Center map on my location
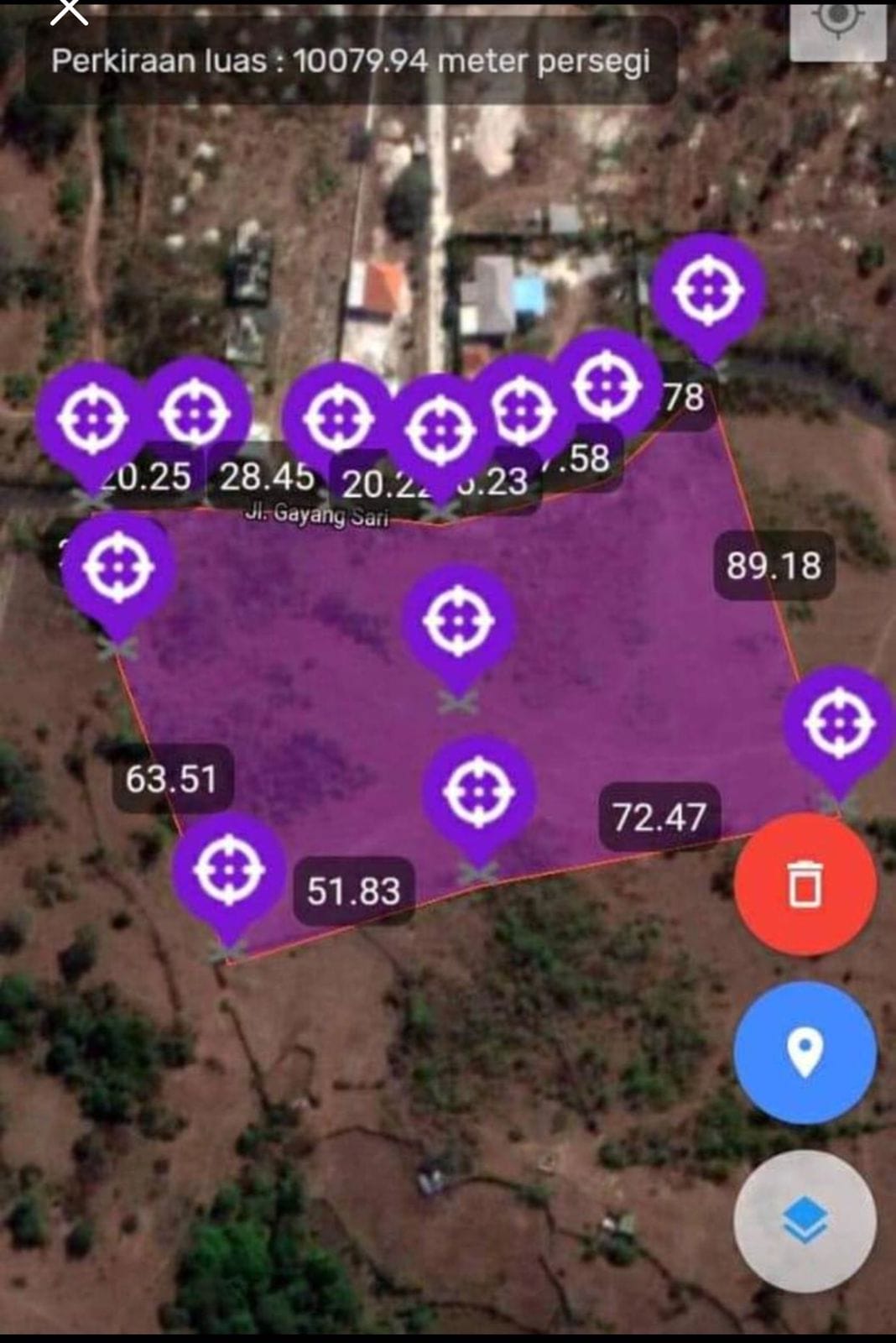 tap(837, 20)
